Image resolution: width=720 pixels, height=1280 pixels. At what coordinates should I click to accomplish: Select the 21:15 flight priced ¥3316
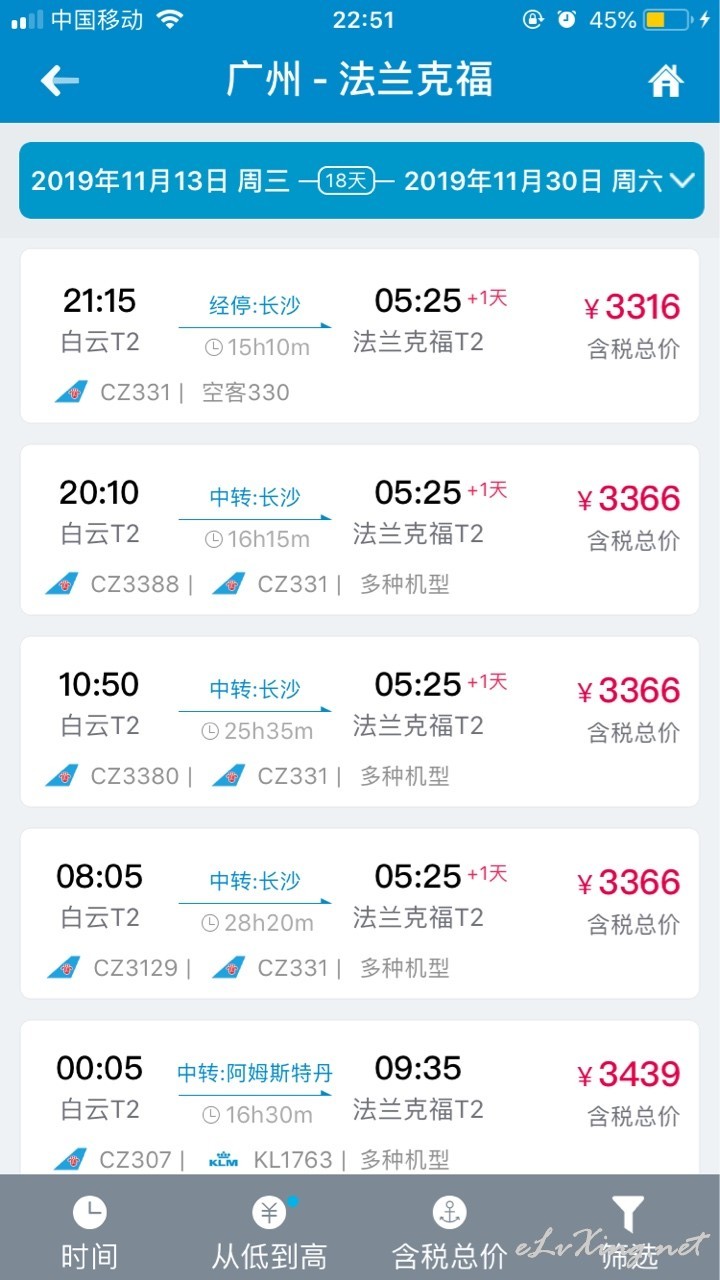pyautogui.click(x=360, y=336)
